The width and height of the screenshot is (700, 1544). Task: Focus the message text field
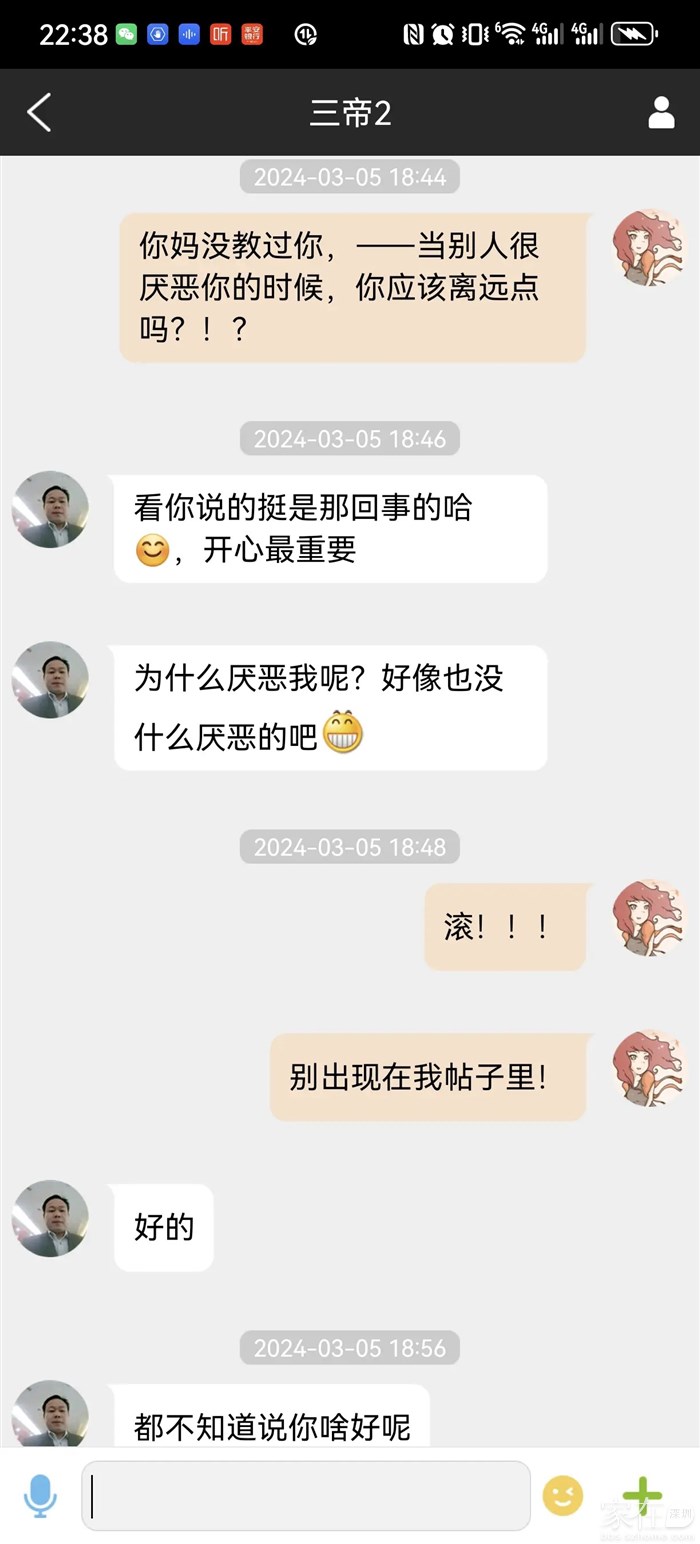305,1496
